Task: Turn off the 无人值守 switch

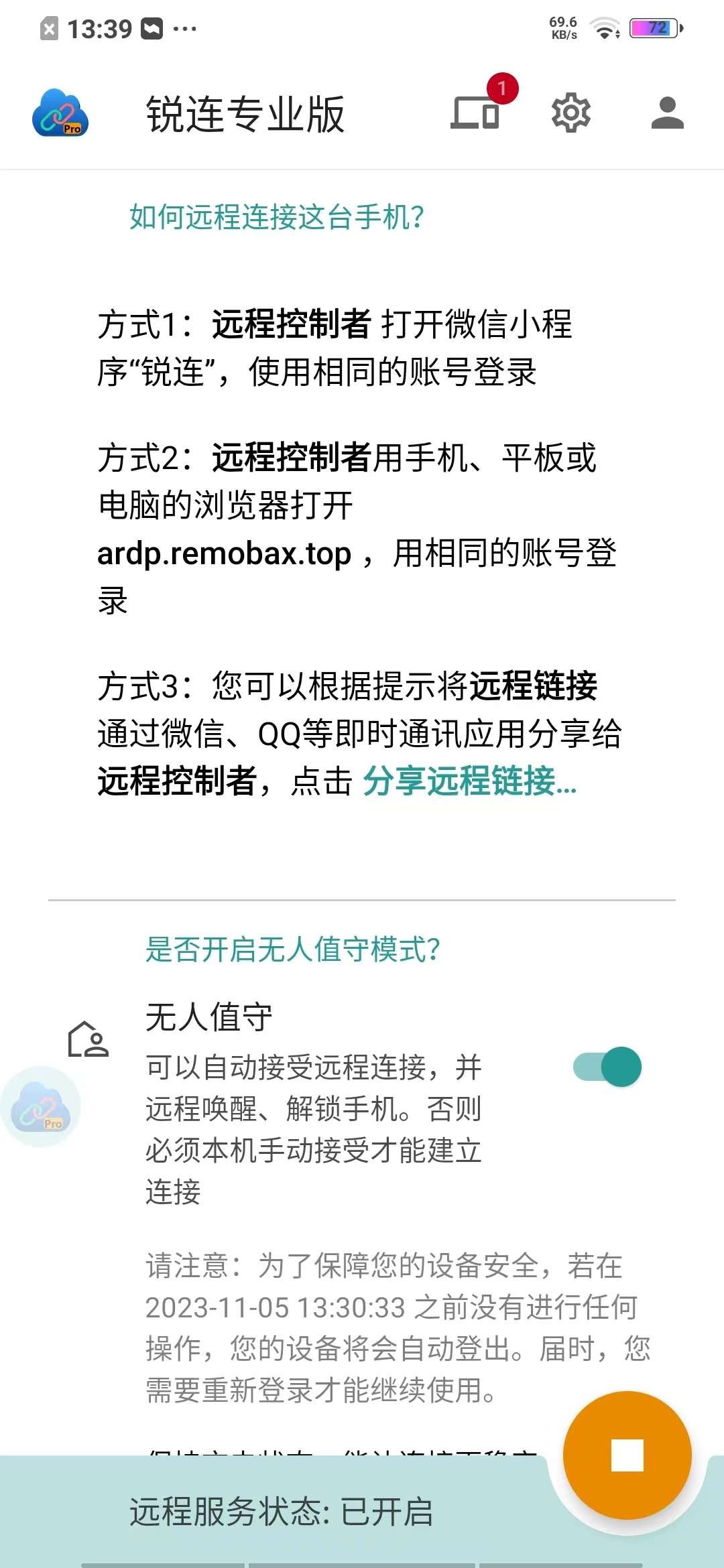Action: point(607,1067)
